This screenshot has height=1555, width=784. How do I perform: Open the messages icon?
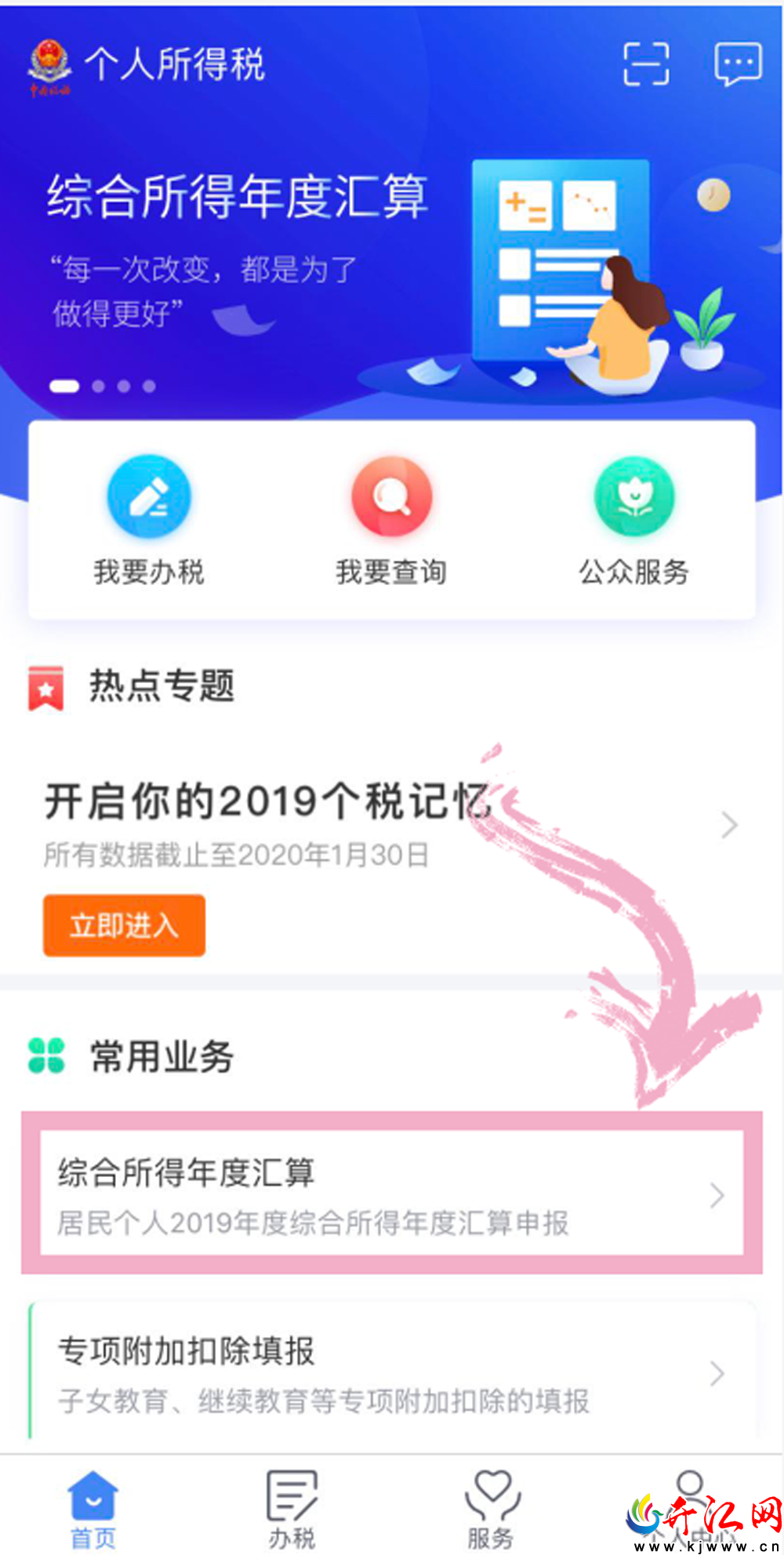(738, 64)
